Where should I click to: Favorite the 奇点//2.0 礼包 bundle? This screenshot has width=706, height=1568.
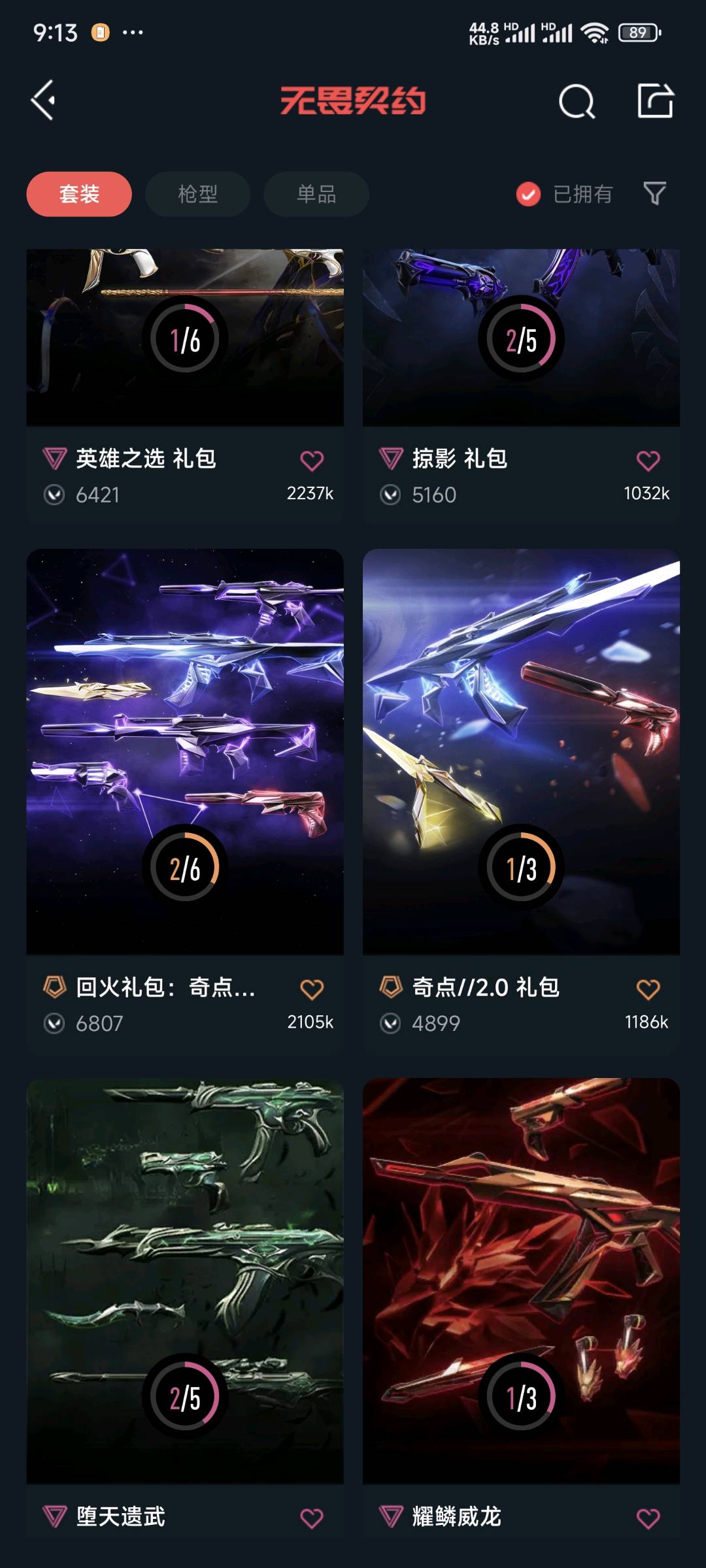648,989
